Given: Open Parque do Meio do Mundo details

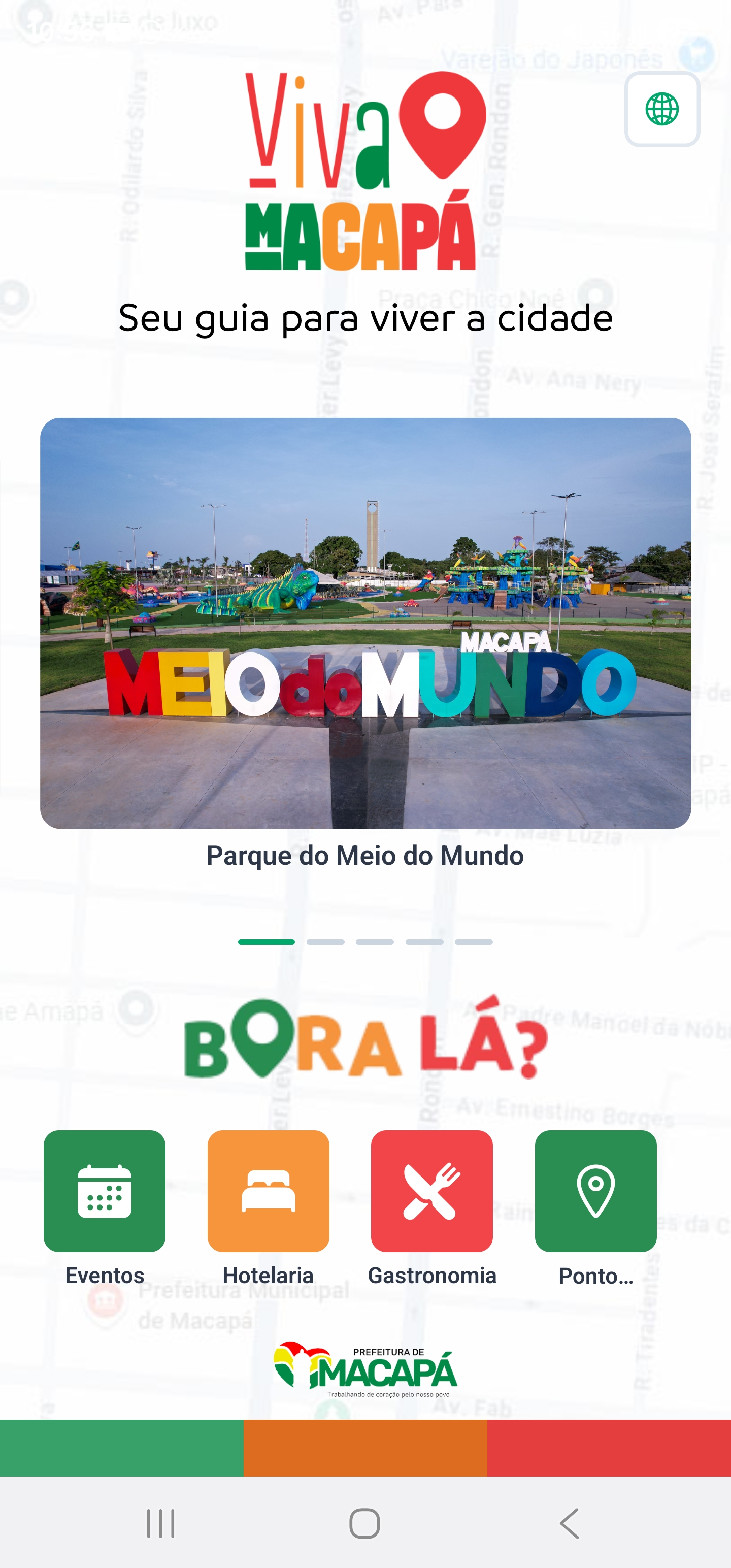Looking at the screenshot, I should point(365,855).
